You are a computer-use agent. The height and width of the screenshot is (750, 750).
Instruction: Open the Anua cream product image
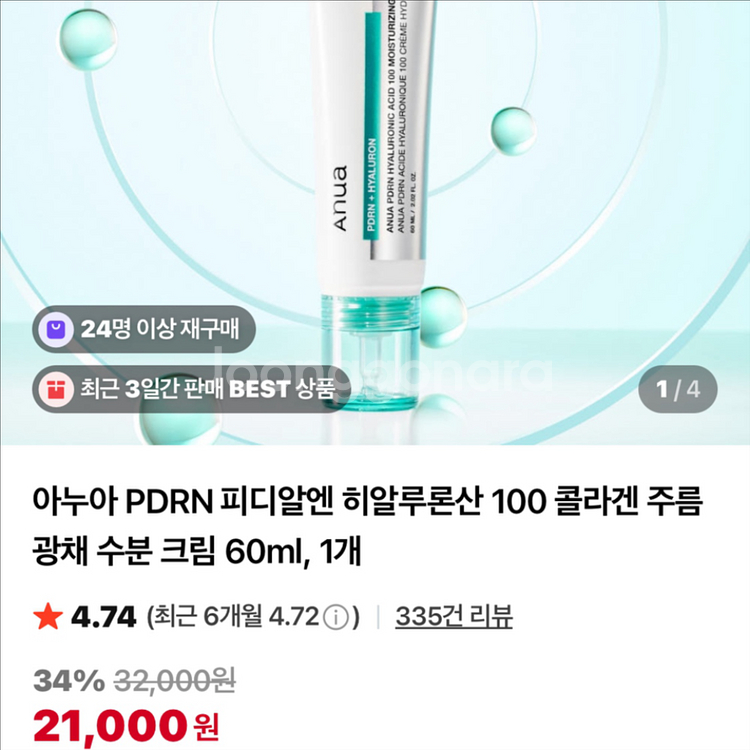pyautogui.click(x=375, y=222)
